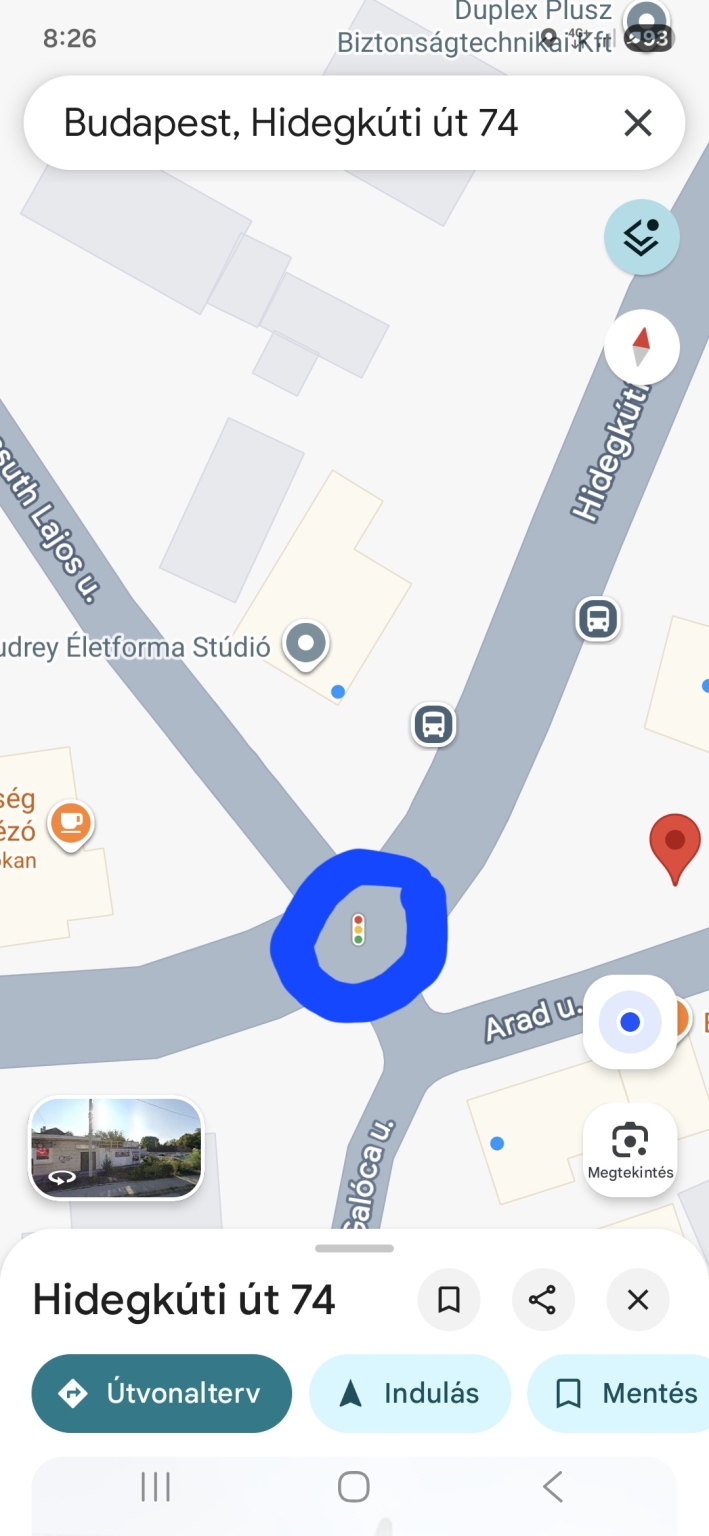Screen dimensions: 709x1536
Task: Go back with the system back button
Action: pos(553,1486)
